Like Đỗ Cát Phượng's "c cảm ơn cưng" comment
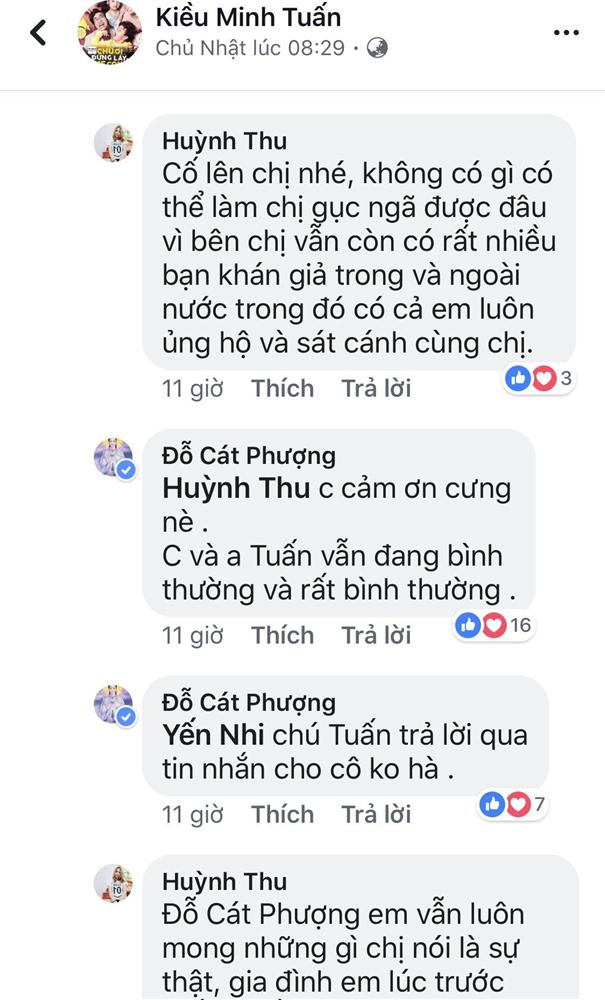Viewport: 605px width, 1000px height. click(282, 635)
